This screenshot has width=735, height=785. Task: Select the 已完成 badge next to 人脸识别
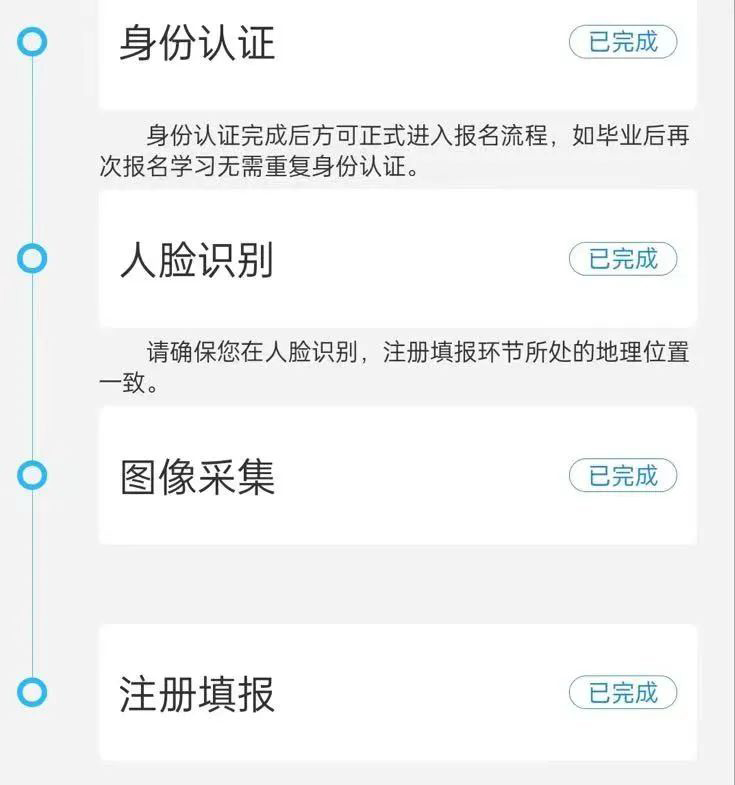pos(621,259)
